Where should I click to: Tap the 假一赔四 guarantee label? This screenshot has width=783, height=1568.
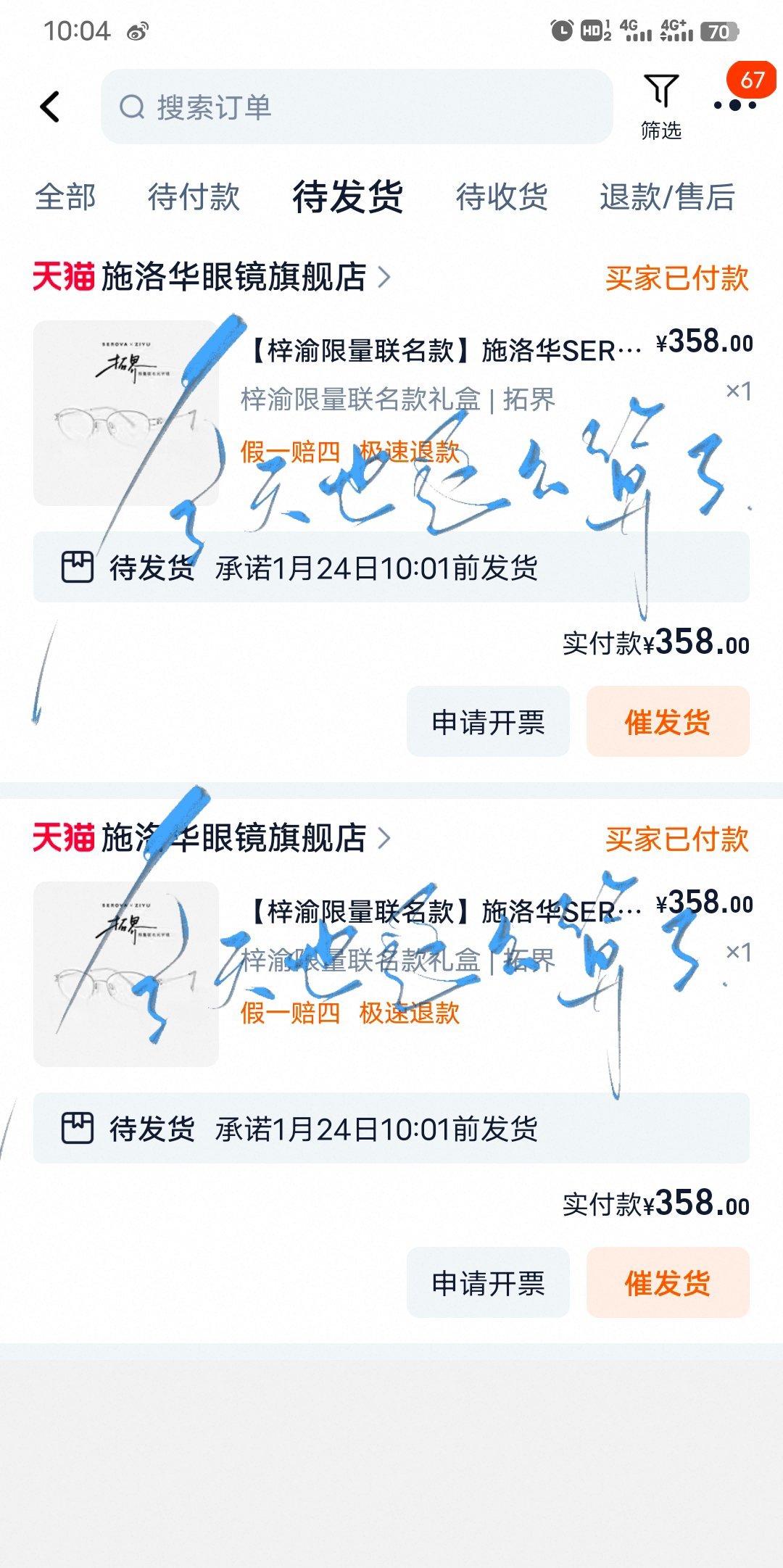[293, 450]
